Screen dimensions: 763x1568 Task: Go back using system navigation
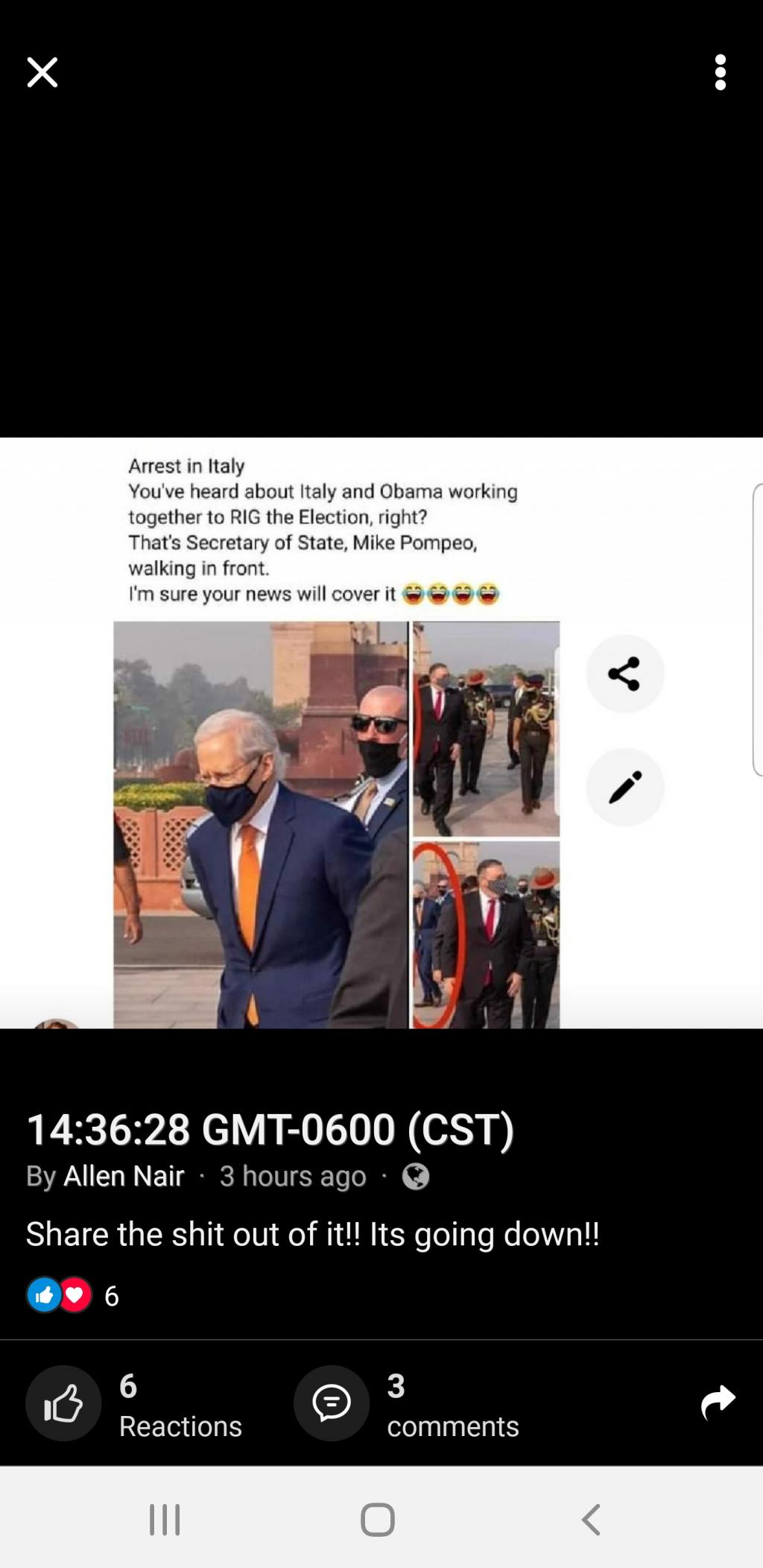591,1520
